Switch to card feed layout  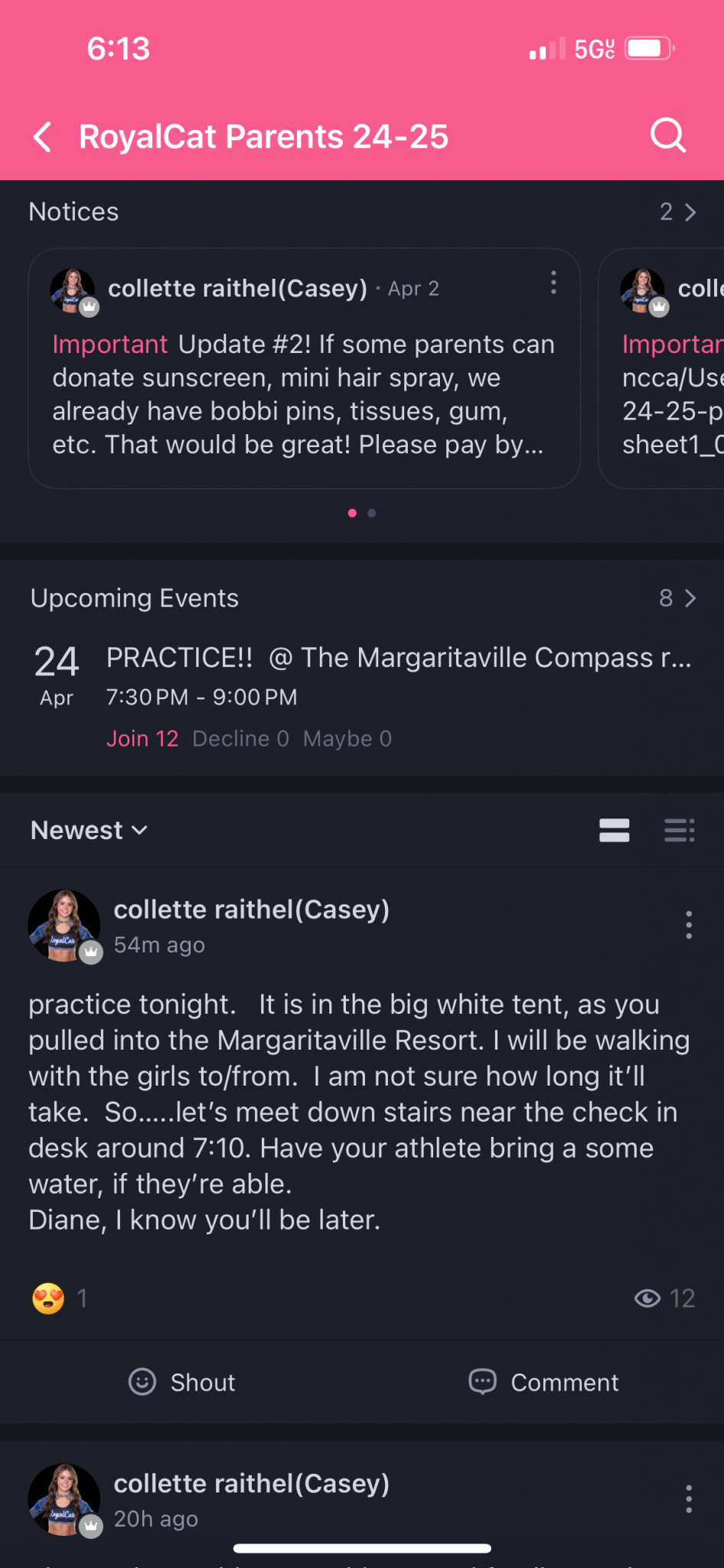pos(615,831)
